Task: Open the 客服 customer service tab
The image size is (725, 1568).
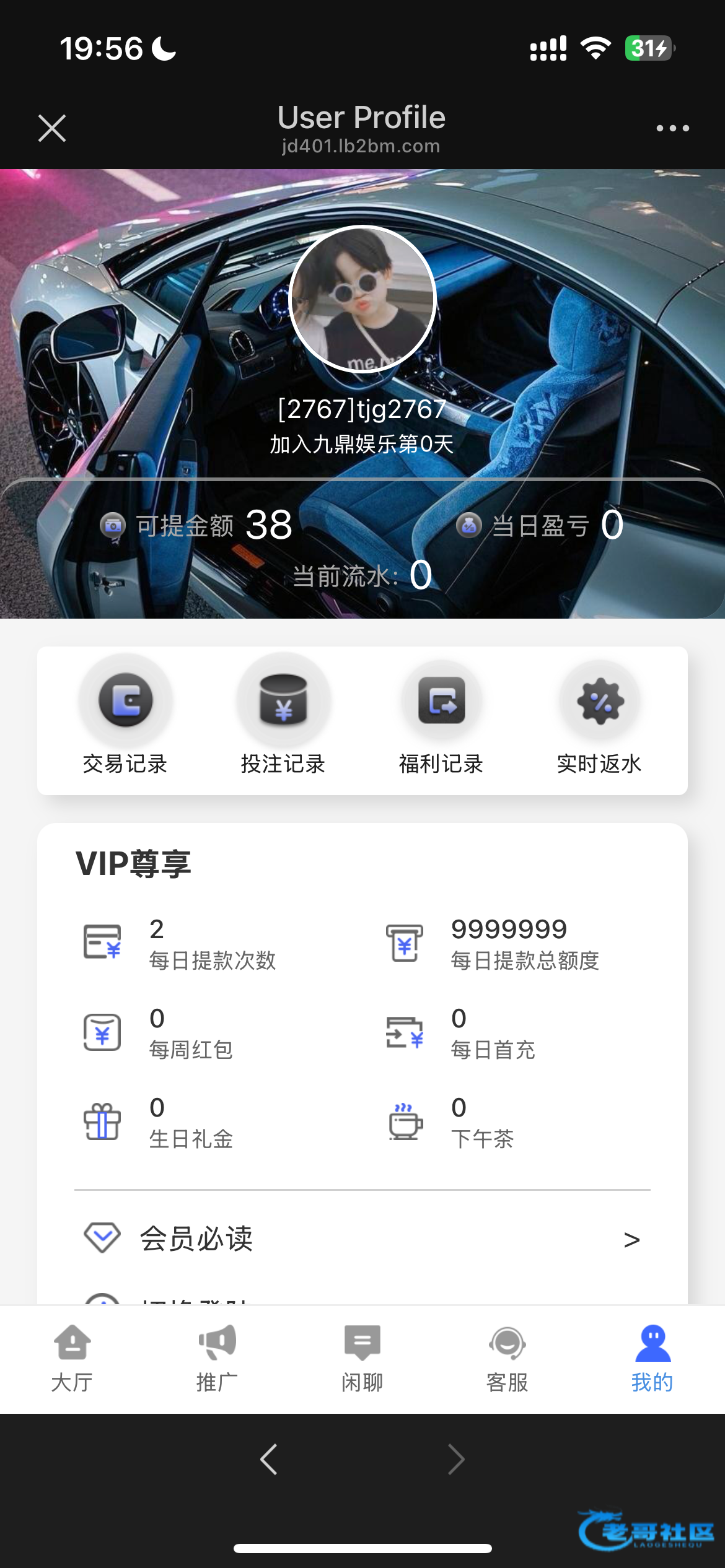Action: 507,1359
